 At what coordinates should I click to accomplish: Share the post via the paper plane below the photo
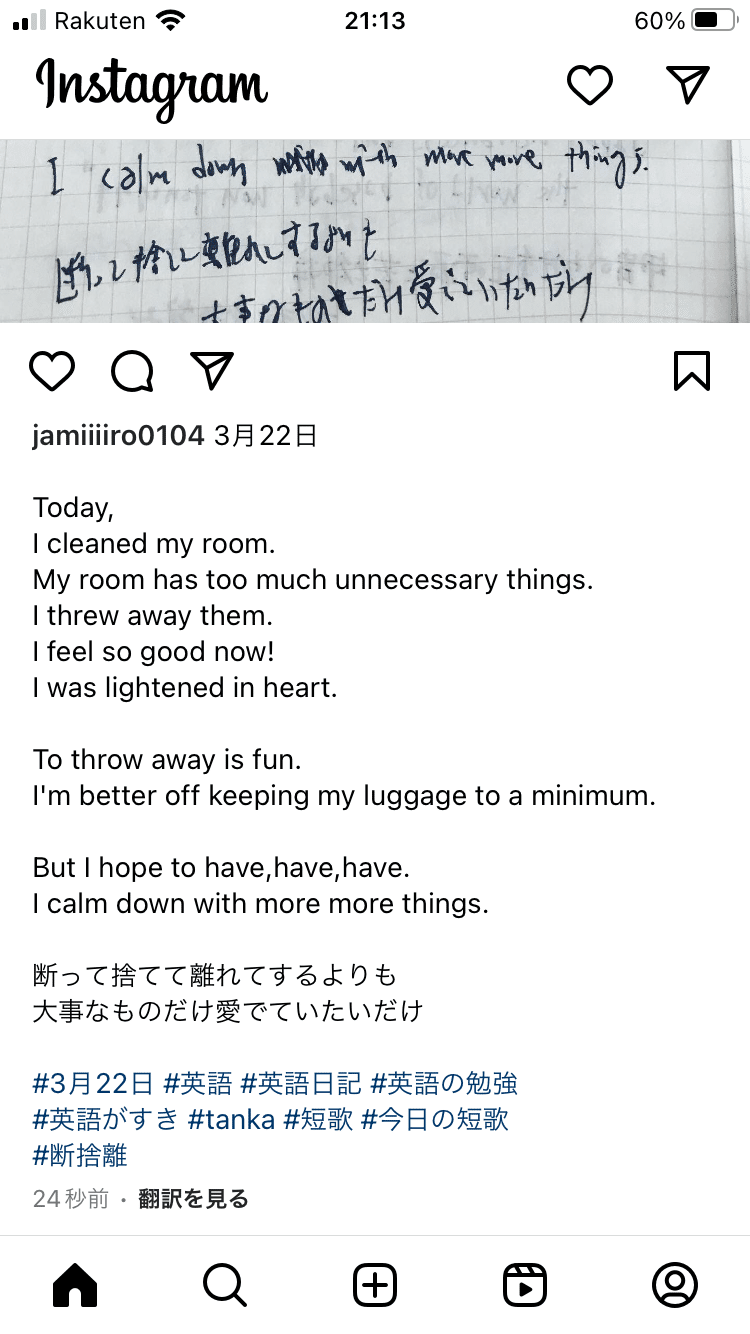[211, 371]
